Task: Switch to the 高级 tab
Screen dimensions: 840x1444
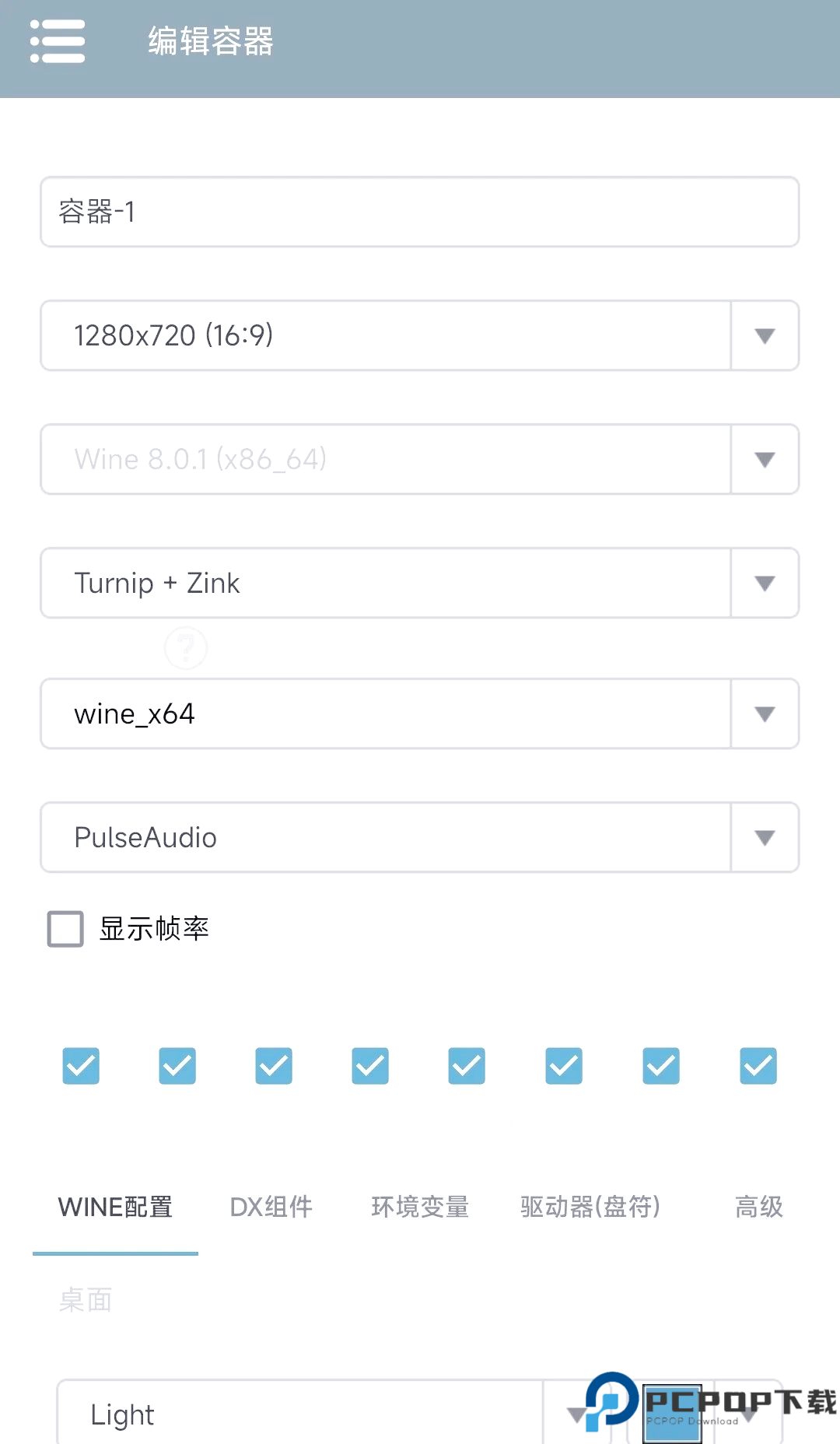Action: tap(758, 1207)
